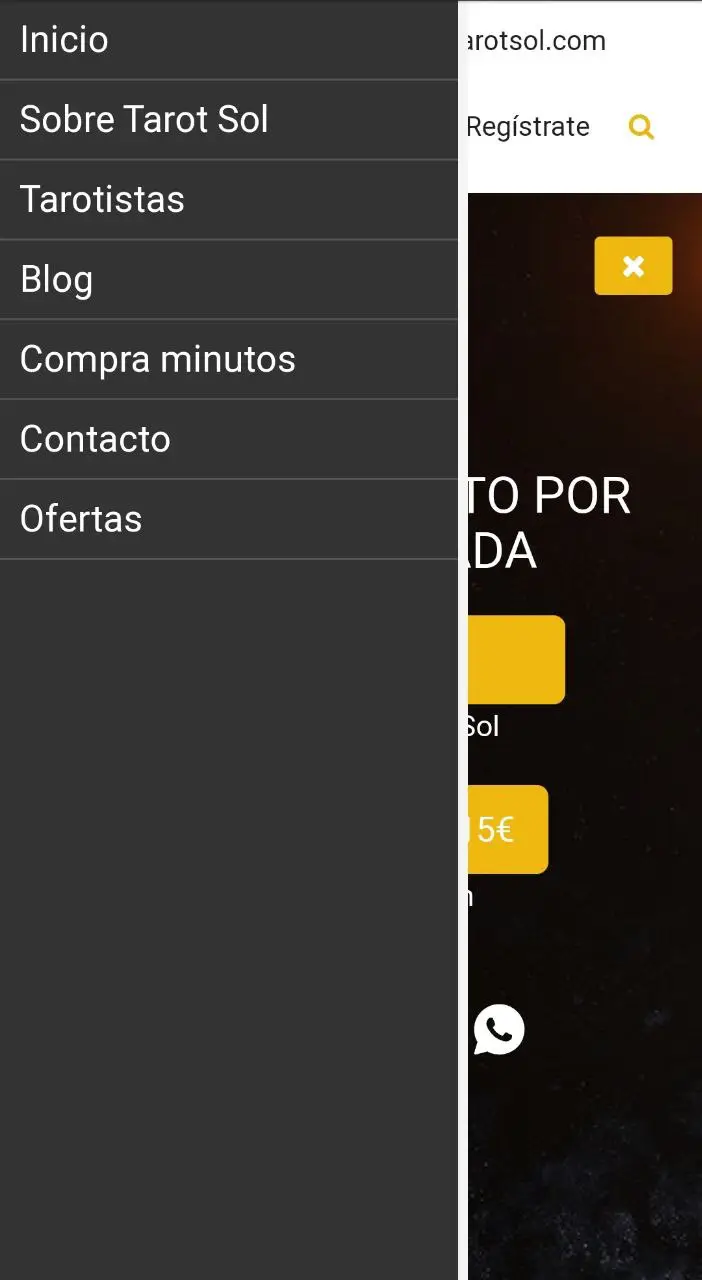Tap the WhatsApp icon
Screen dimensions: 702x1280
click(499, 1029)
